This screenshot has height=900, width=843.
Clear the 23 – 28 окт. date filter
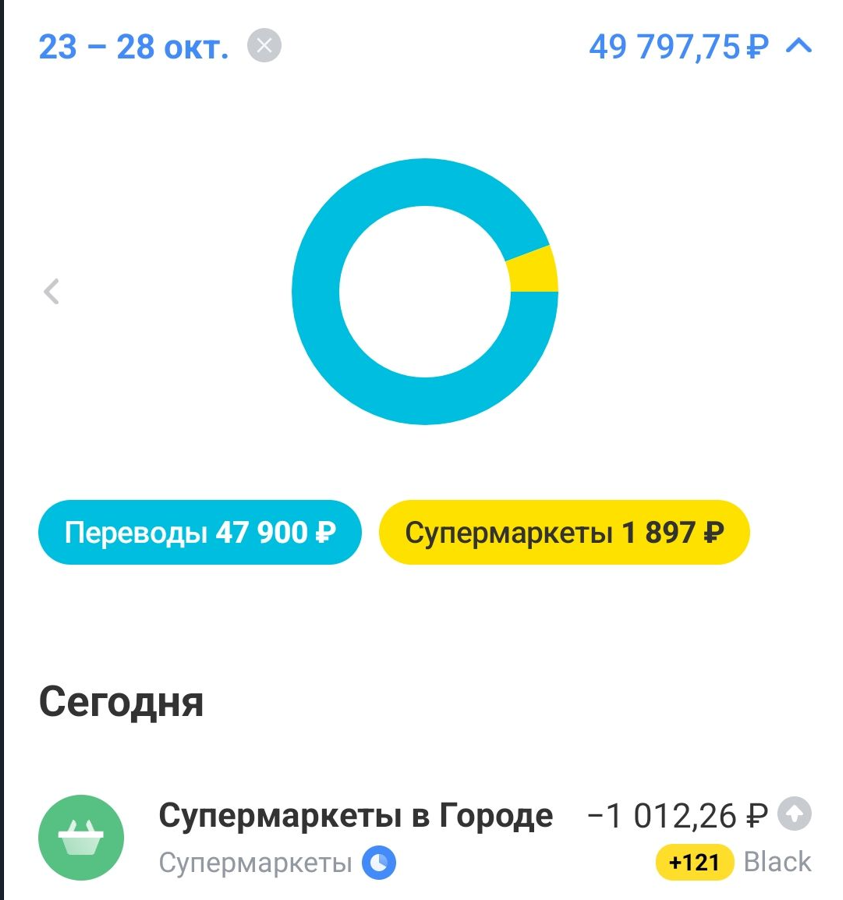click(x=264, y=45)
